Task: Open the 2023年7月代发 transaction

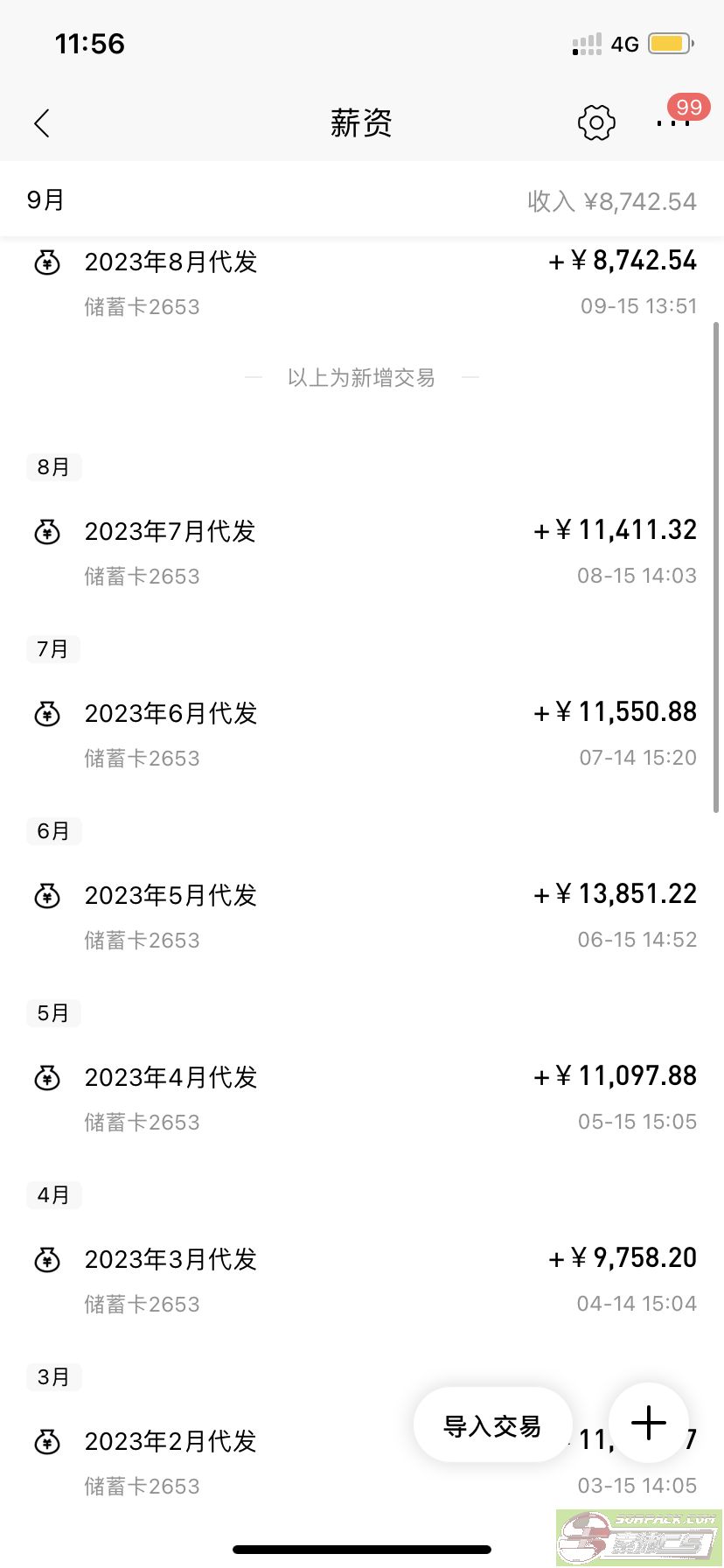Action: click(362, 553)
